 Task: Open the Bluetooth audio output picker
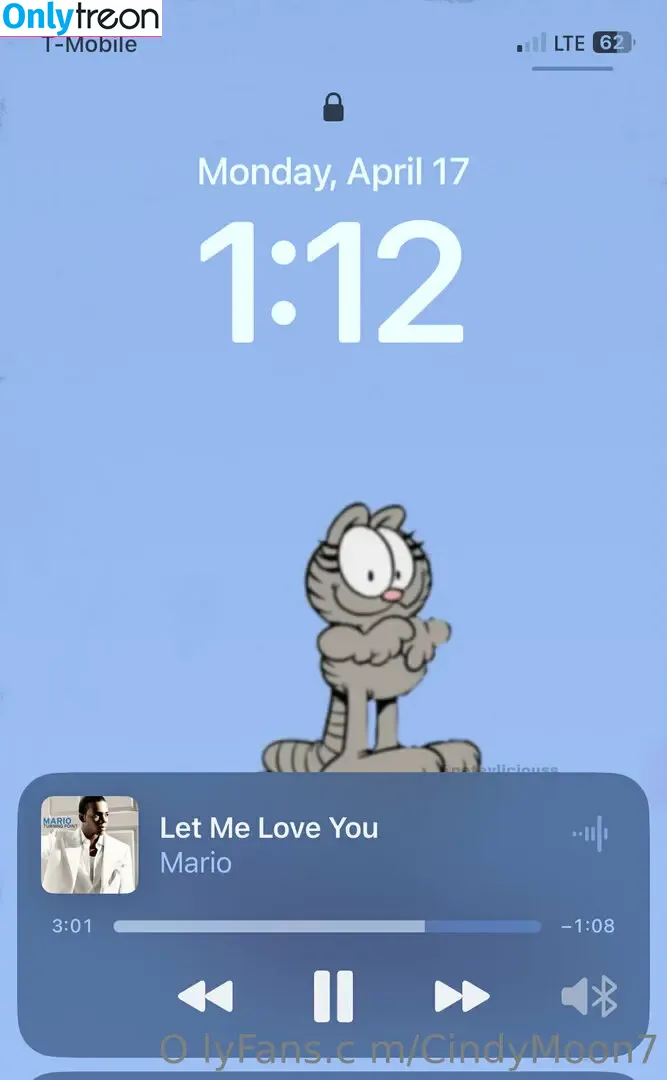pos(589,996)
